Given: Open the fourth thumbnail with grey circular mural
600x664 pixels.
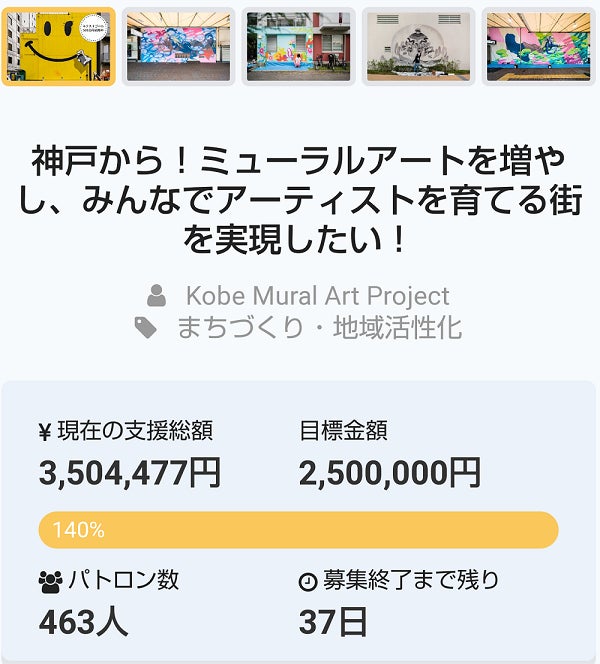Looking at the screenshot, I should click(418, 46).
